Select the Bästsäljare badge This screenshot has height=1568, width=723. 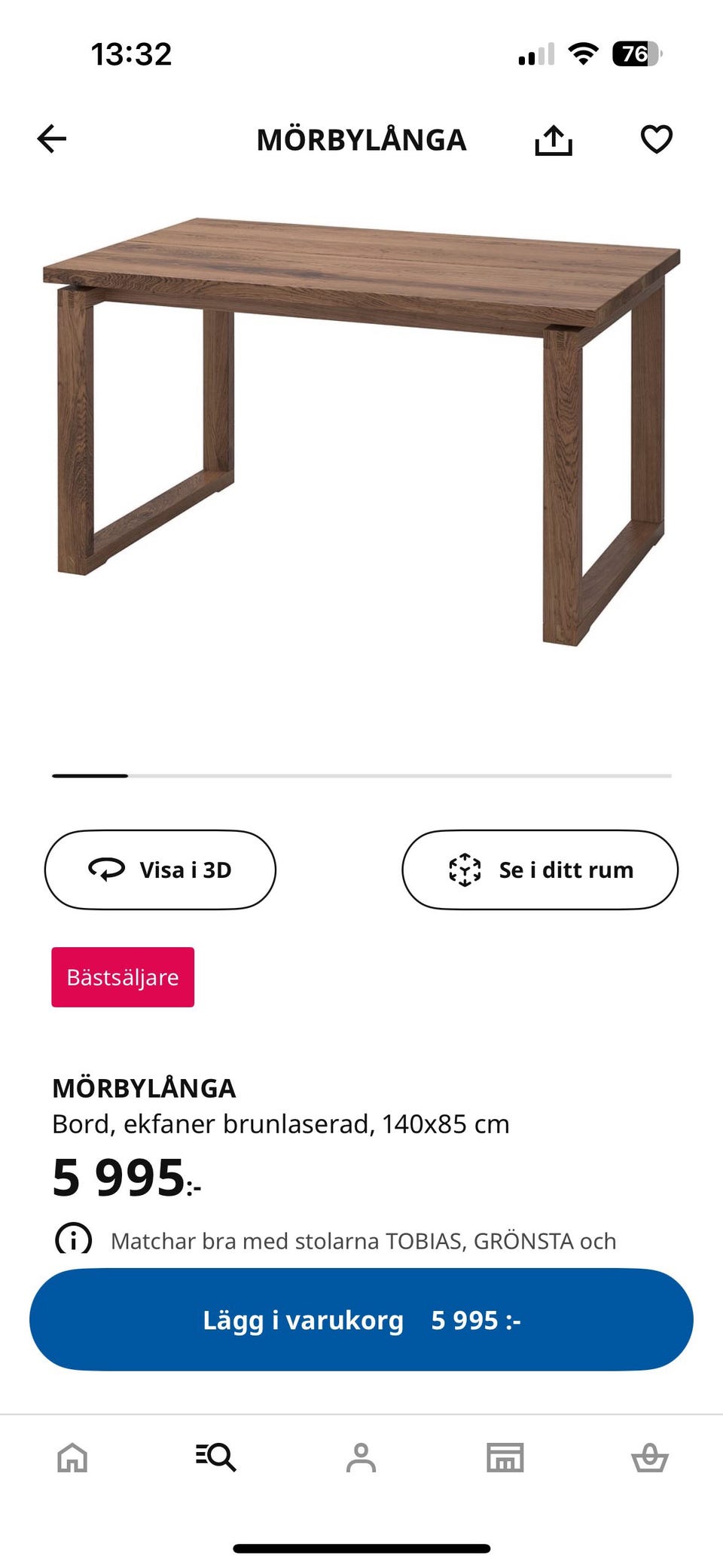click(123, 977)
